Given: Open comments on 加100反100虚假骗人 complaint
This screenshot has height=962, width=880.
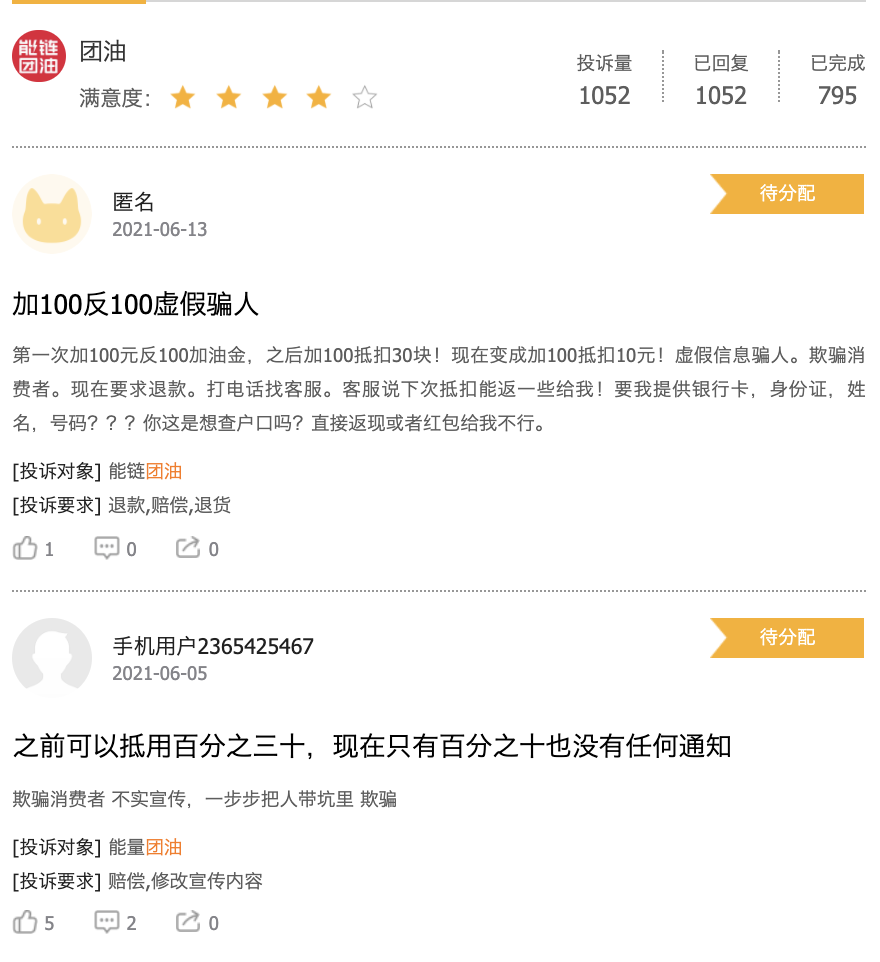Looking at the screenshot, I should click(108, 548).
